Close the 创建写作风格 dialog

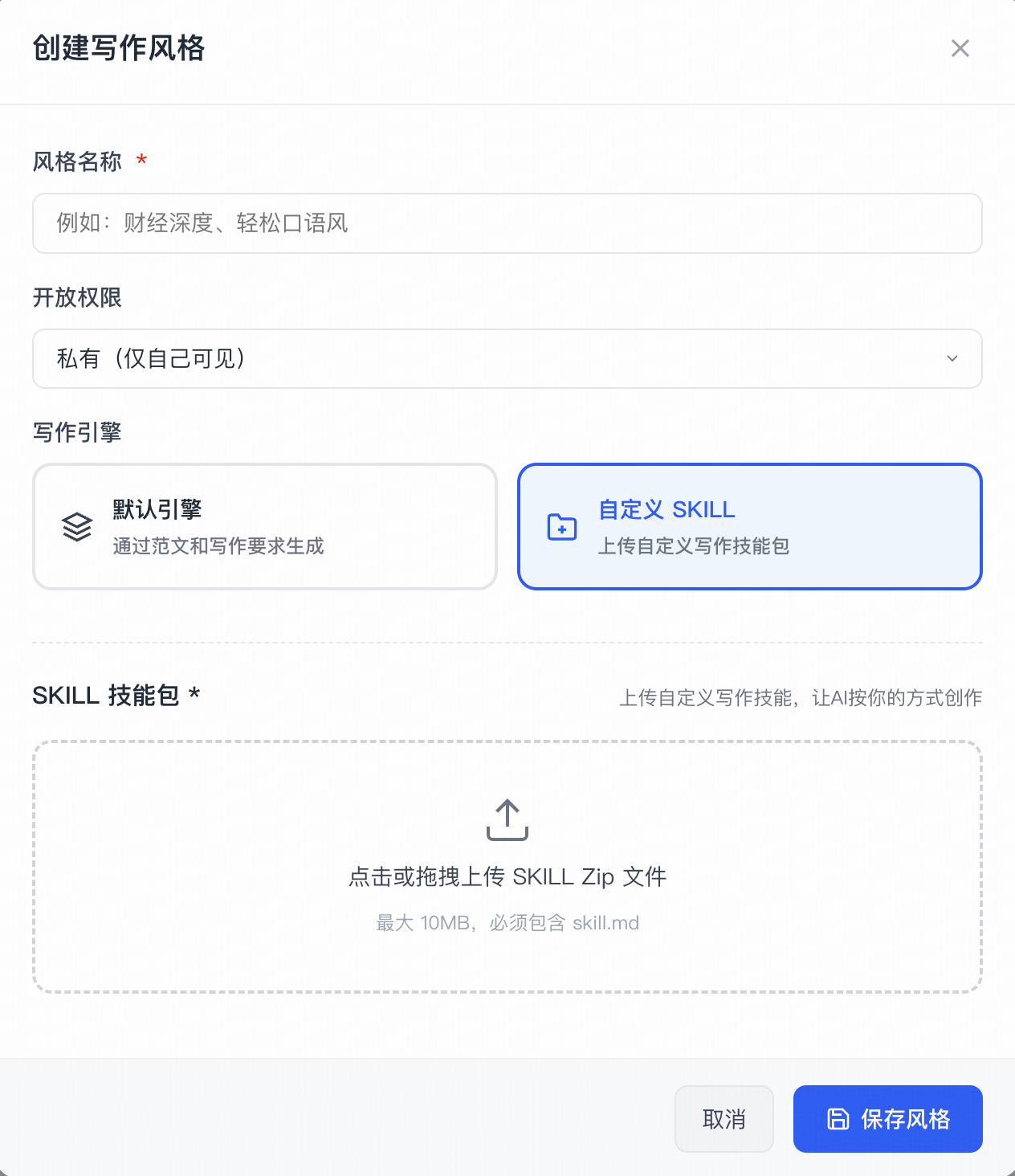point(960,48)
